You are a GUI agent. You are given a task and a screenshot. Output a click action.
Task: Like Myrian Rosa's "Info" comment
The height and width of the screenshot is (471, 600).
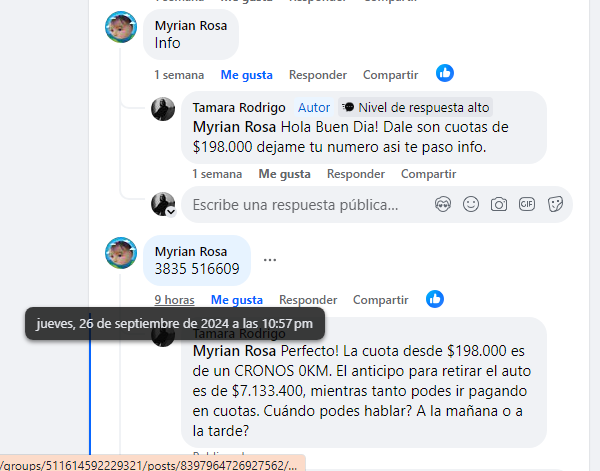point(246,75)
